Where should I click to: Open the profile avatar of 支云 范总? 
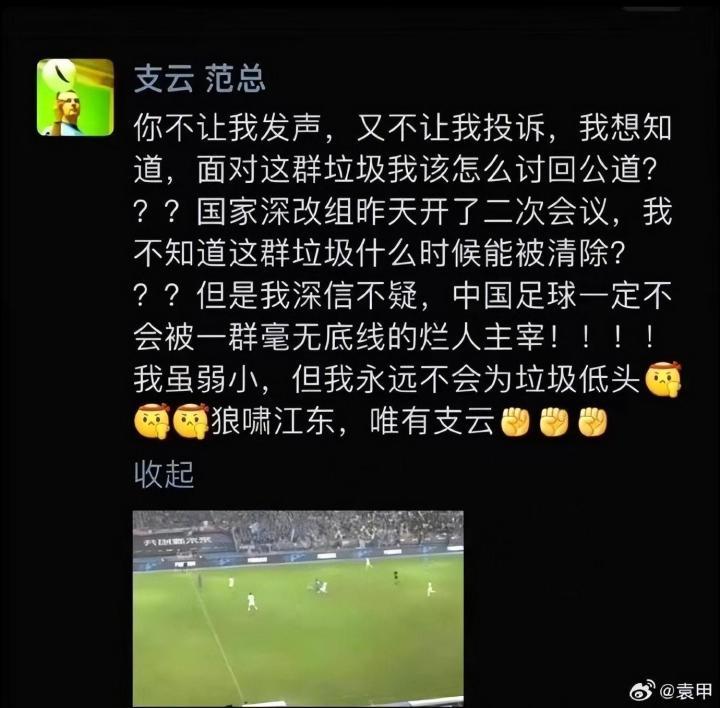pos(76,97)
